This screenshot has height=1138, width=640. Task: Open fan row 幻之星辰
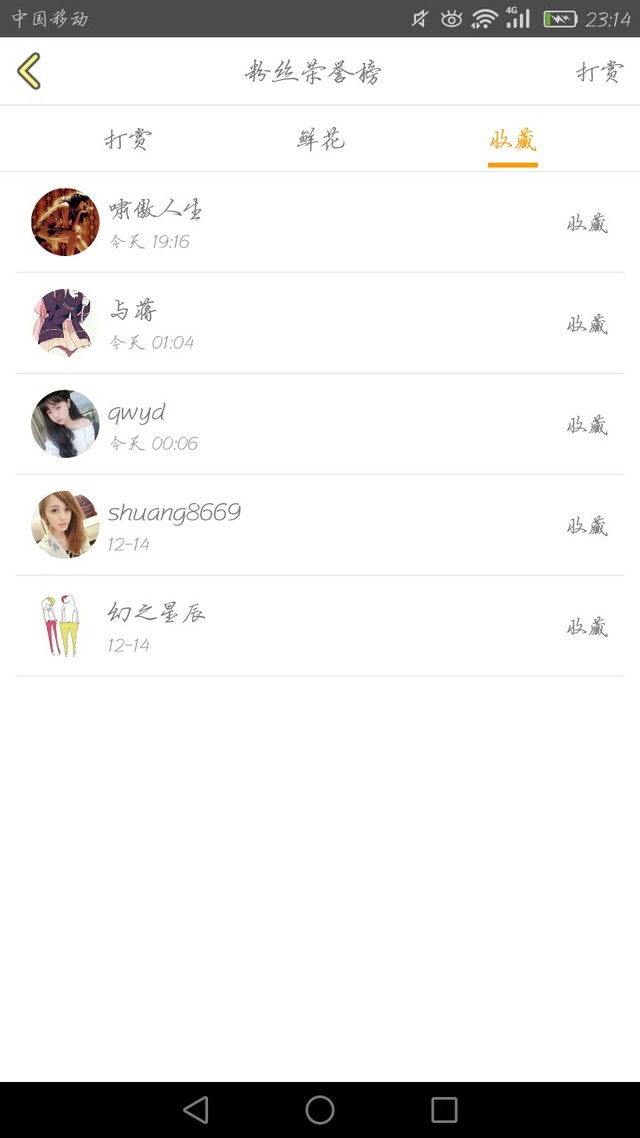[320, 626]
